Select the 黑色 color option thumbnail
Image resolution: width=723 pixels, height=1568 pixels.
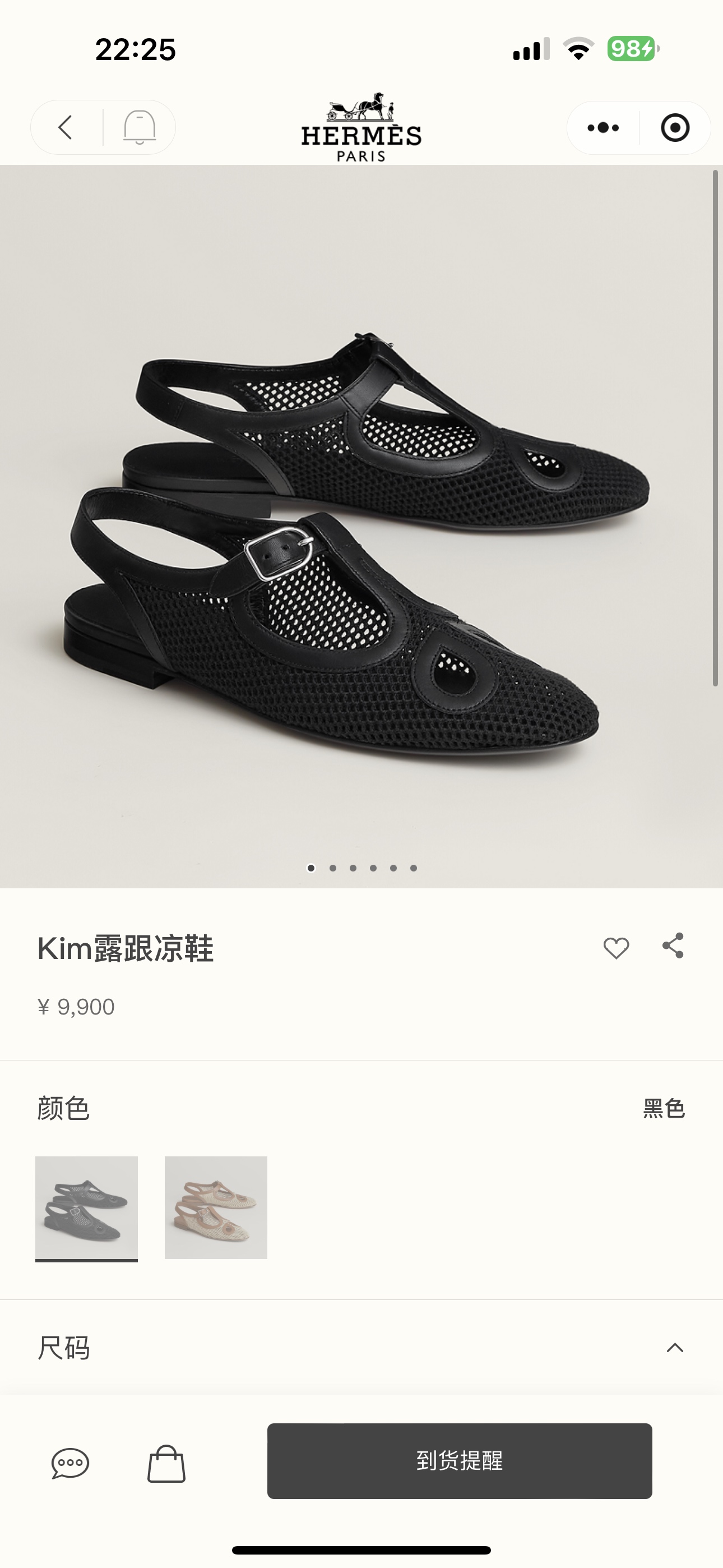click(85, 1207)
